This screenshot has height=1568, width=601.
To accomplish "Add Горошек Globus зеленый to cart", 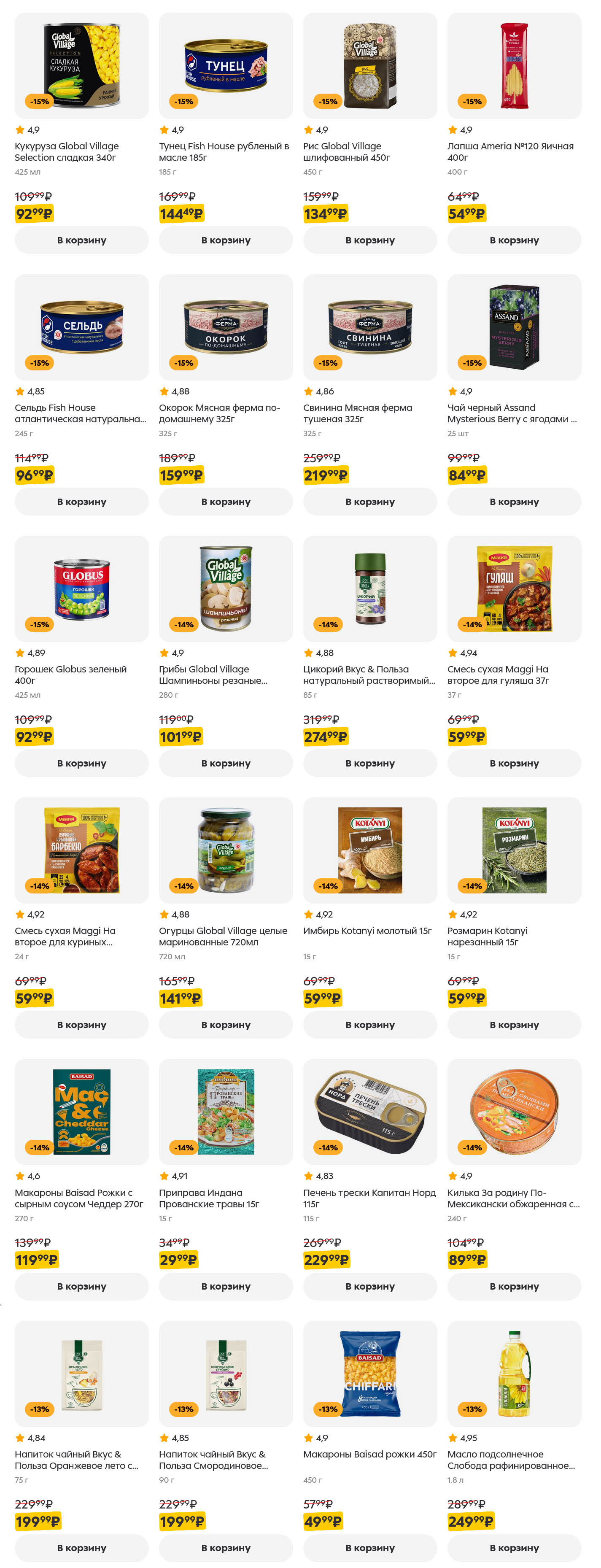I will click(x=81, y=763).
